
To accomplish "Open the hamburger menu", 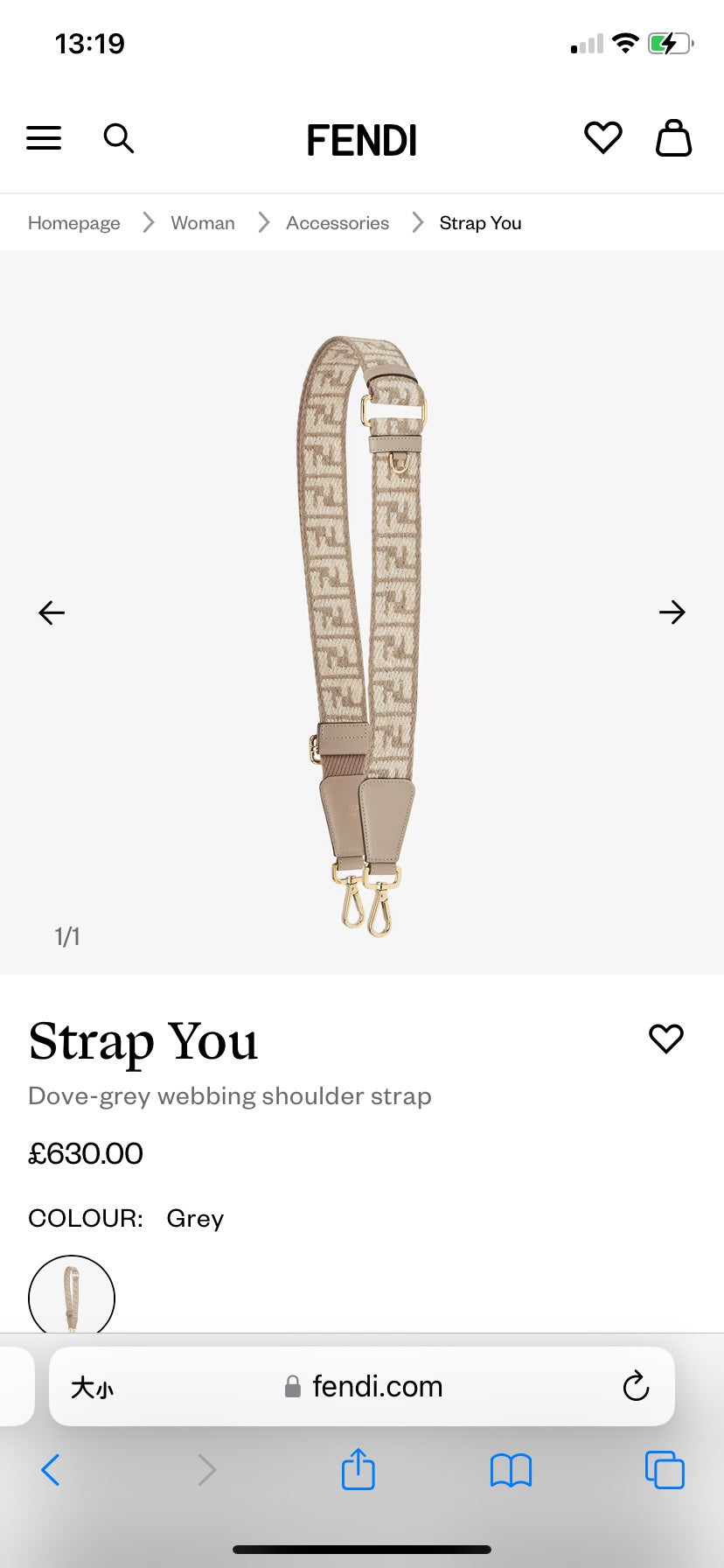I will (44, 138).
